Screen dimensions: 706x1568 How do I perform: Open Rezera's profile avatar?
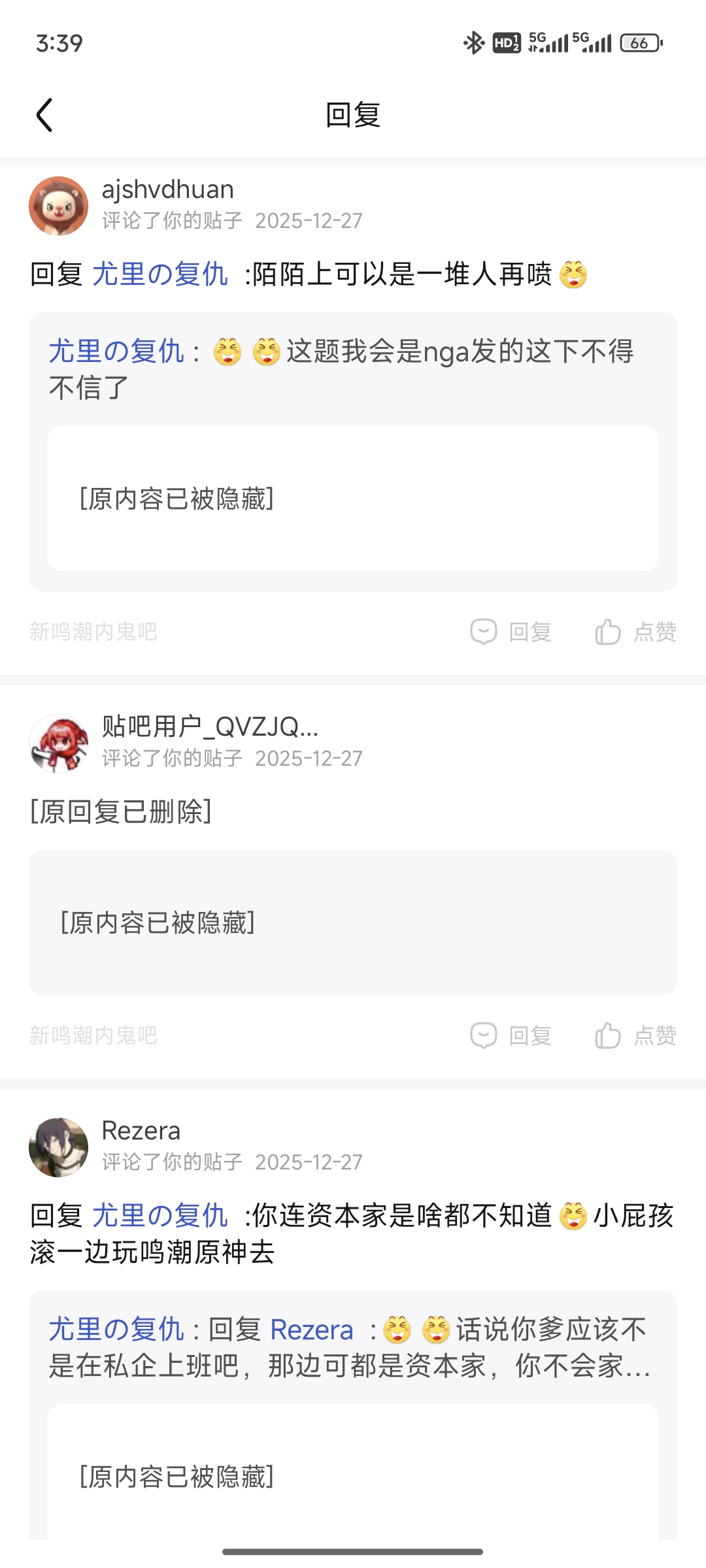pyautogui.click(x=59, y=1147)
